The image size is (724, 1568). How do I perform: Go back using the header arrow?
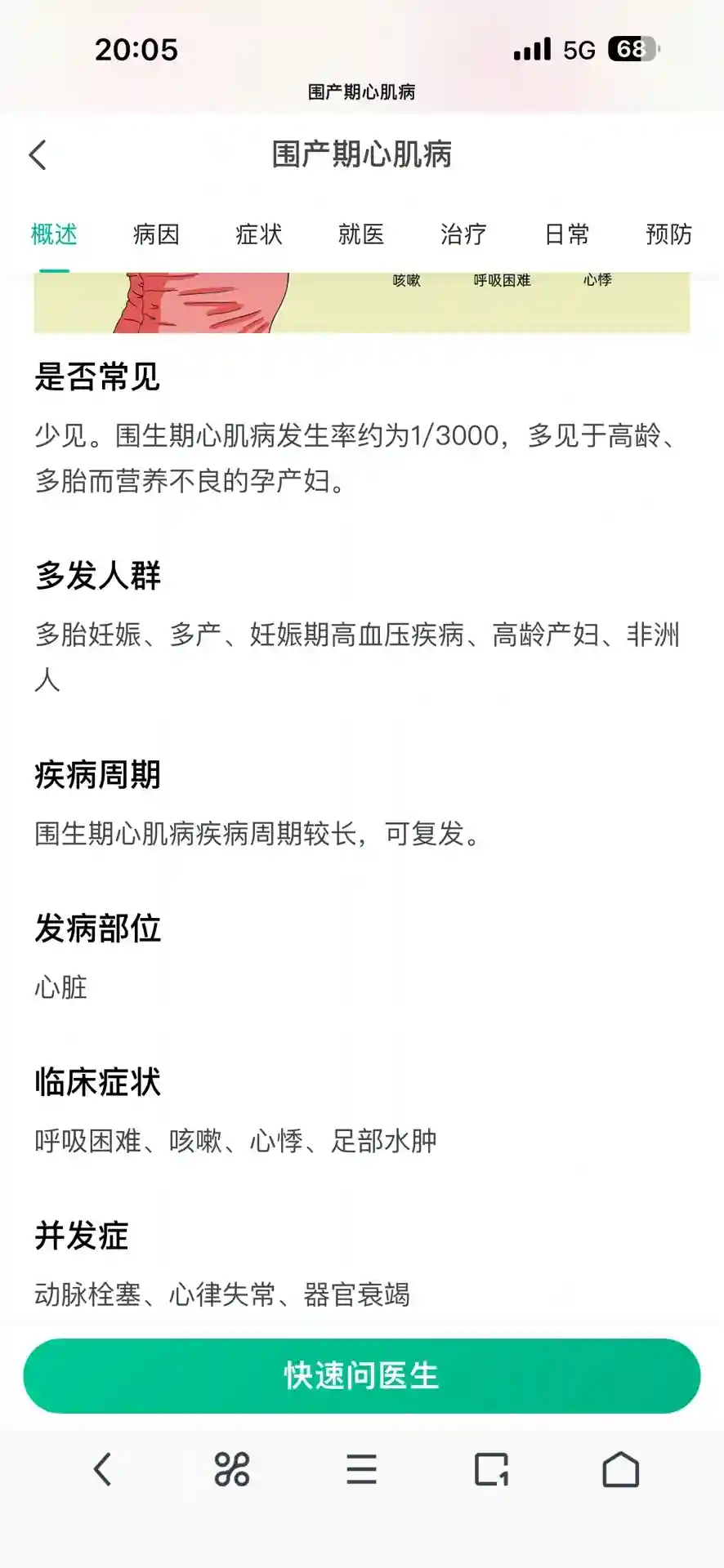(x=38, y=155)
